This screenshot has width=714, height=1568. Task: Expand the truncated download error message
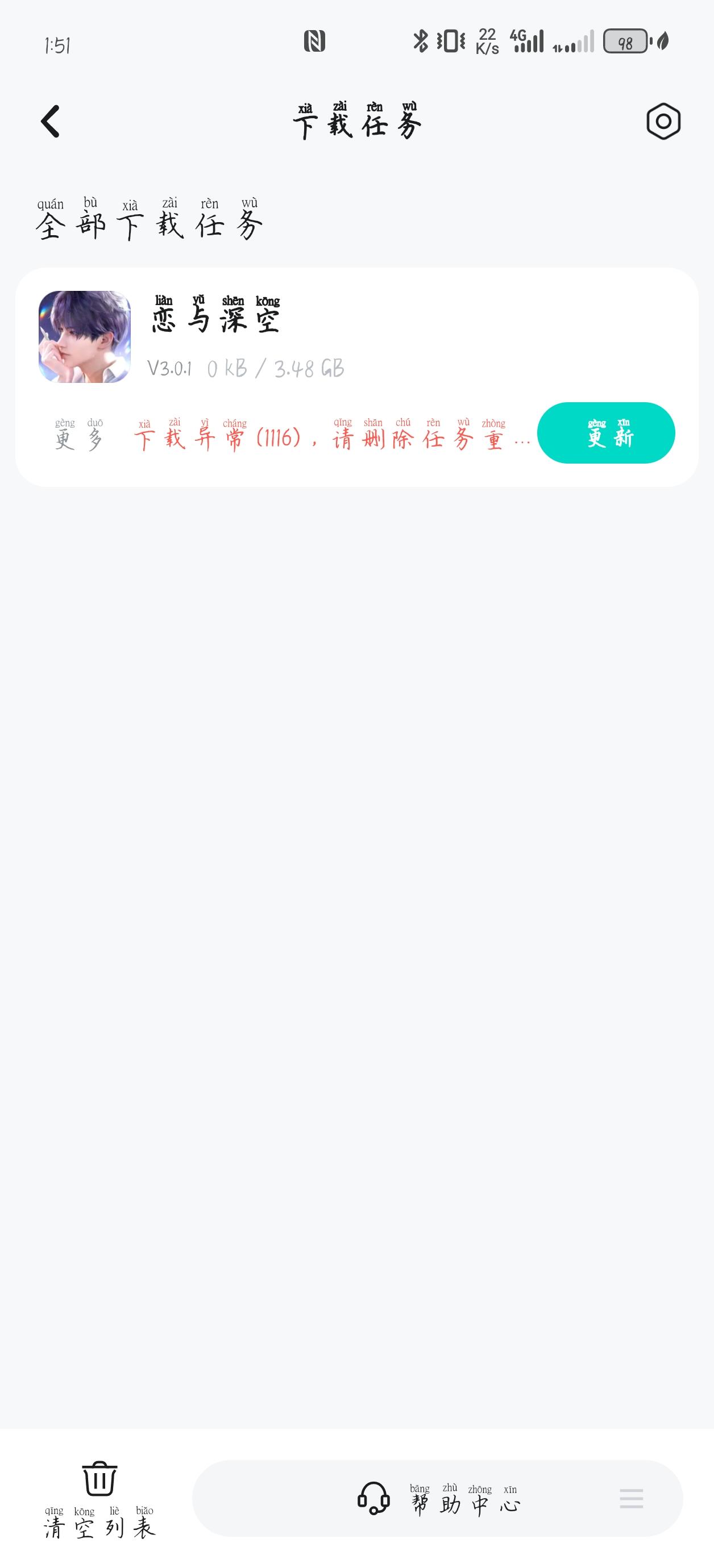point(323,440)
